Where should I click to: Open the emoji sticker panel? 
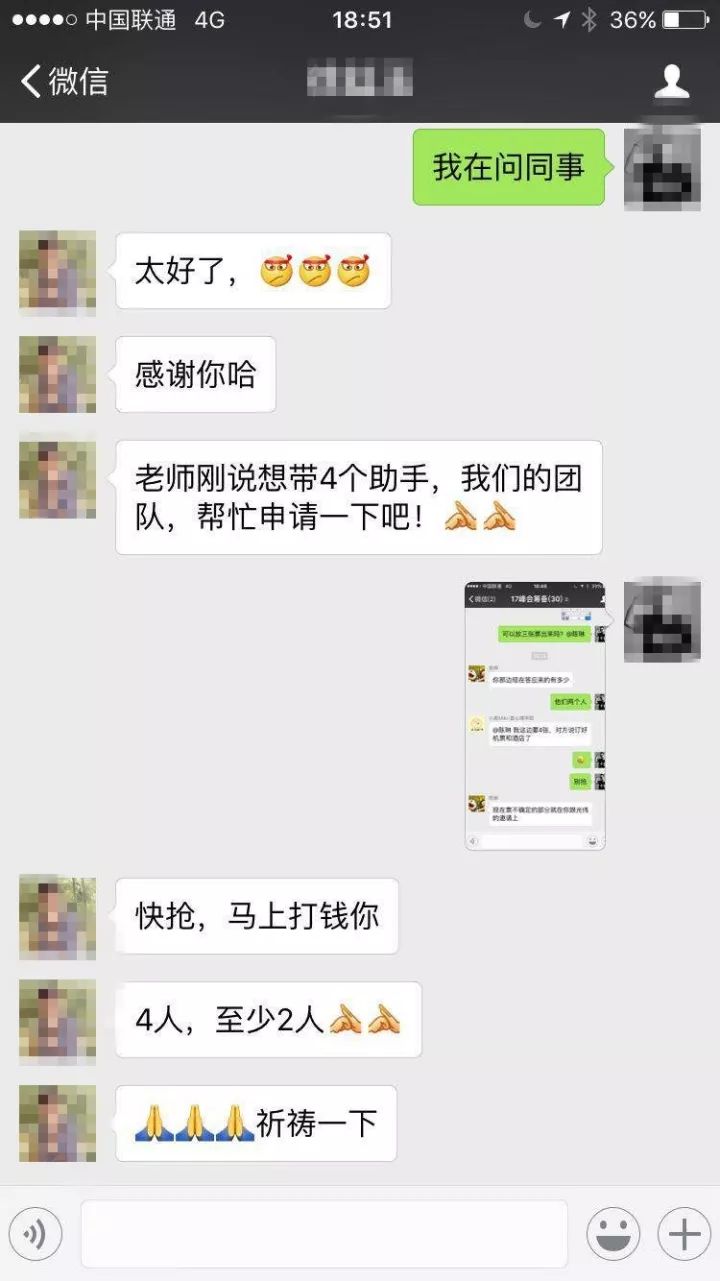click(x=613, y=1234)
